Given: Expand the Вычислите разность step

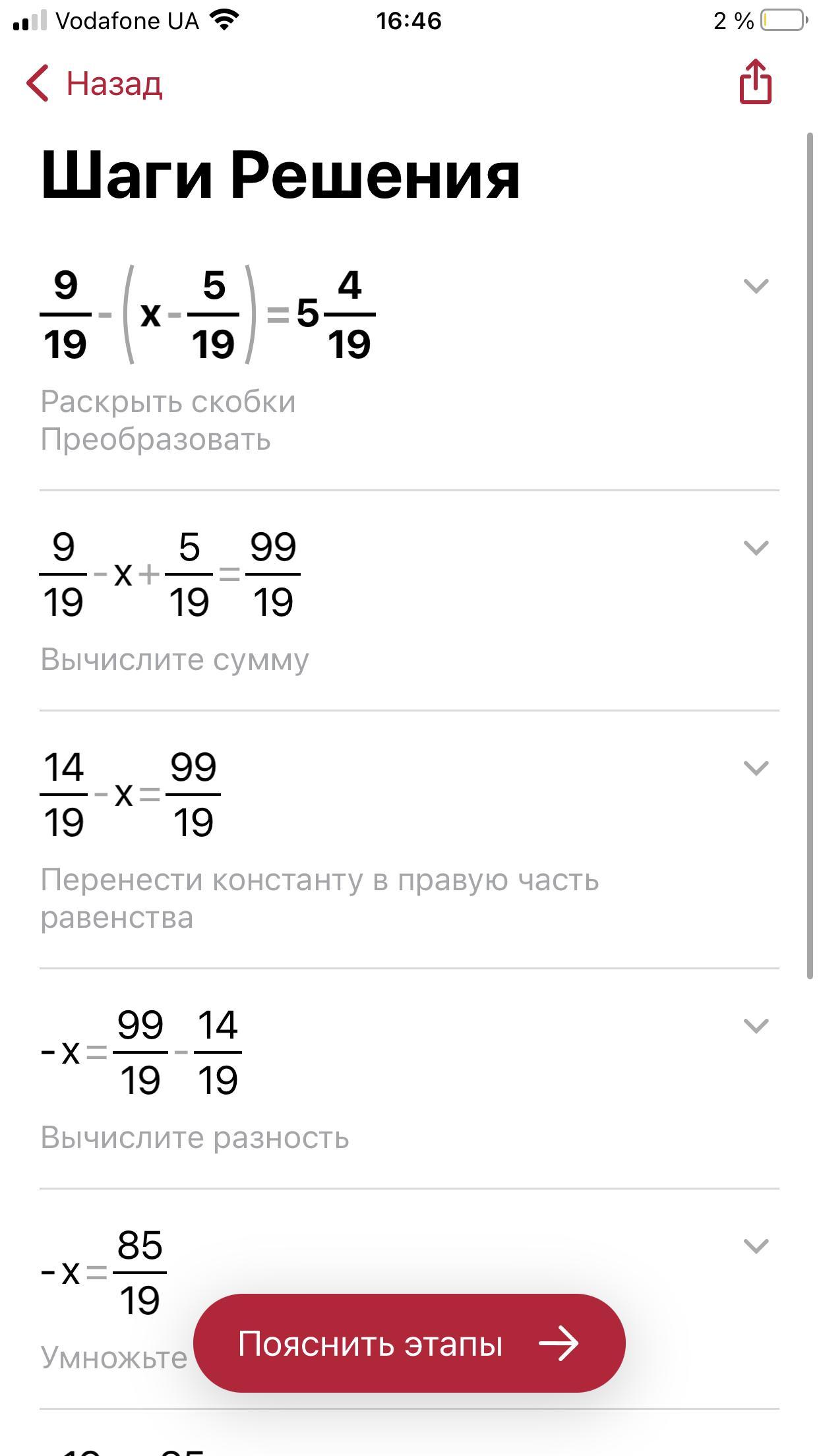Looking at the screenshot, I should click(x=756, y=1026).
